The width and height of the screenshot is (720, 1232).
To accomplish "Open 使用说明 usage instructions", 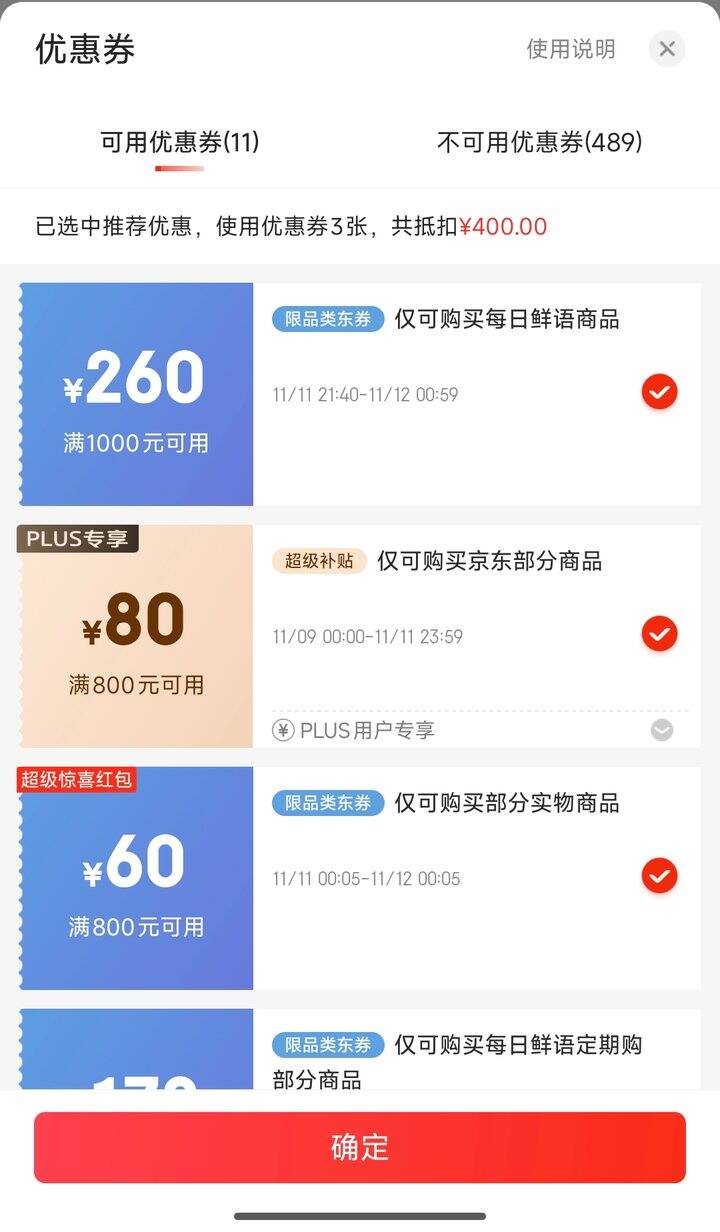I will coord(571,49).
